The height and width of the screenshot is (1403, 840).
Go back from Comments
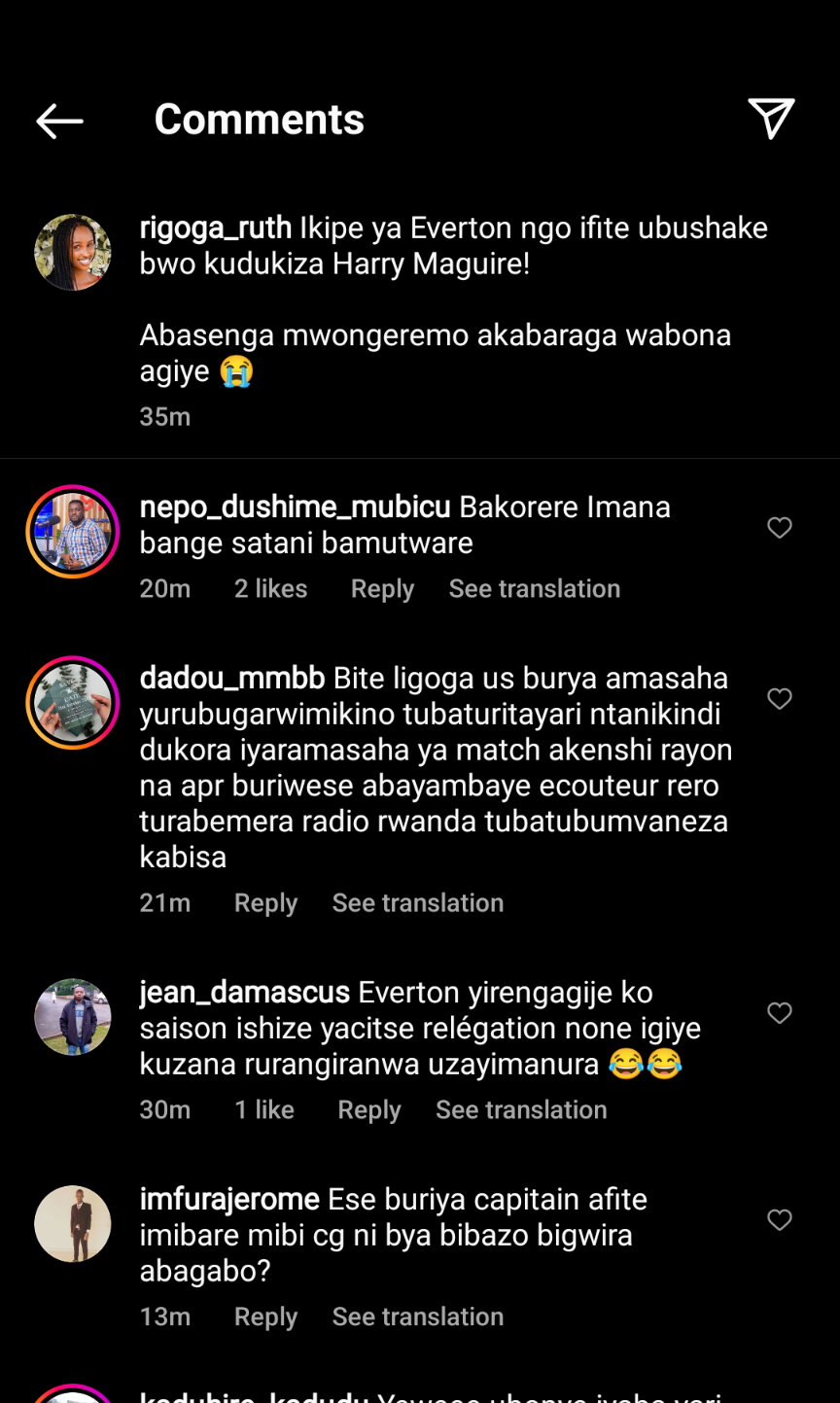[59, 121]
